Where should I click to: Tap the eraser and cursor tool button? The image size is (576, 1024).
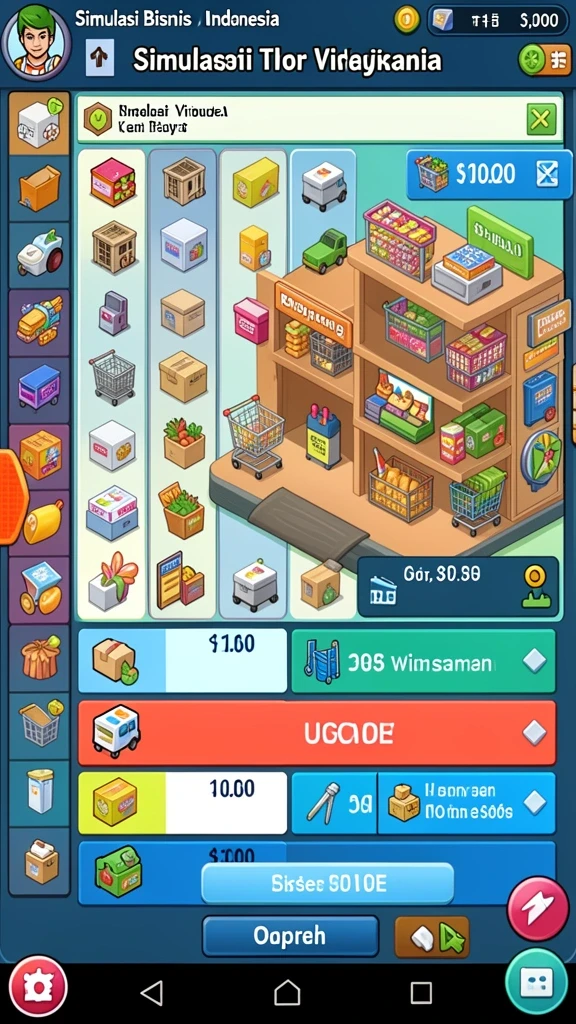coord(432,937)
